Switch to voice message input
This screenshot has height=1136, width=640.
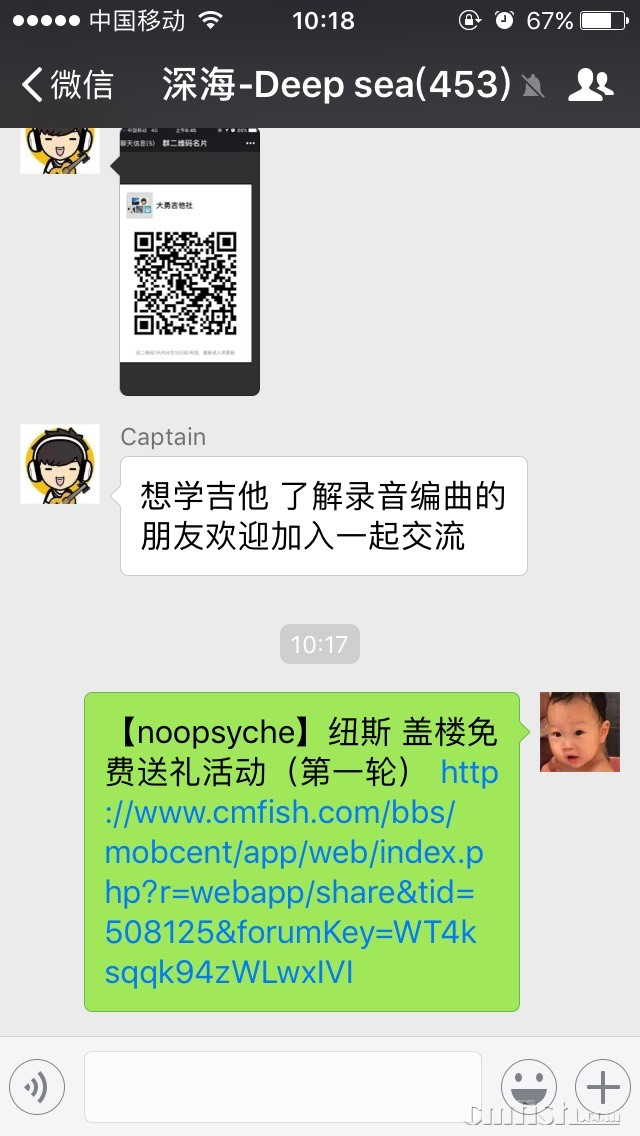37,1087
